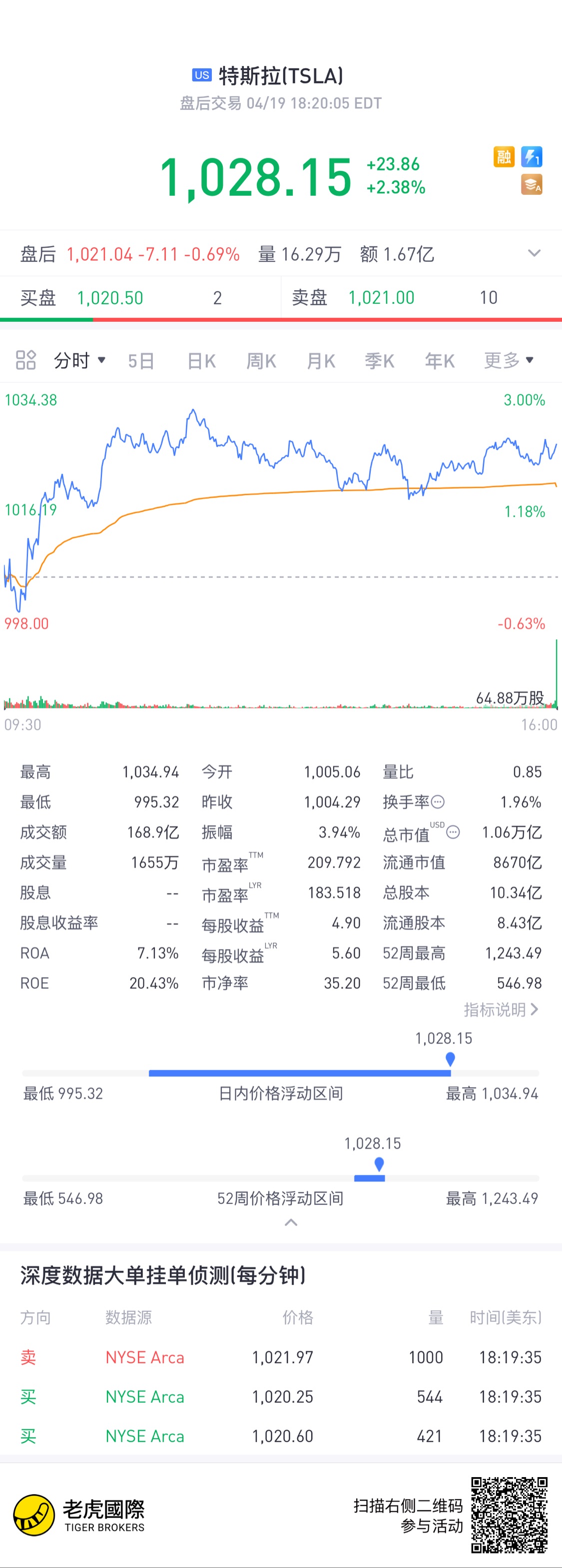562x1568 pixels.
Task: Show info for 总市值
Action: click(453, 832)
